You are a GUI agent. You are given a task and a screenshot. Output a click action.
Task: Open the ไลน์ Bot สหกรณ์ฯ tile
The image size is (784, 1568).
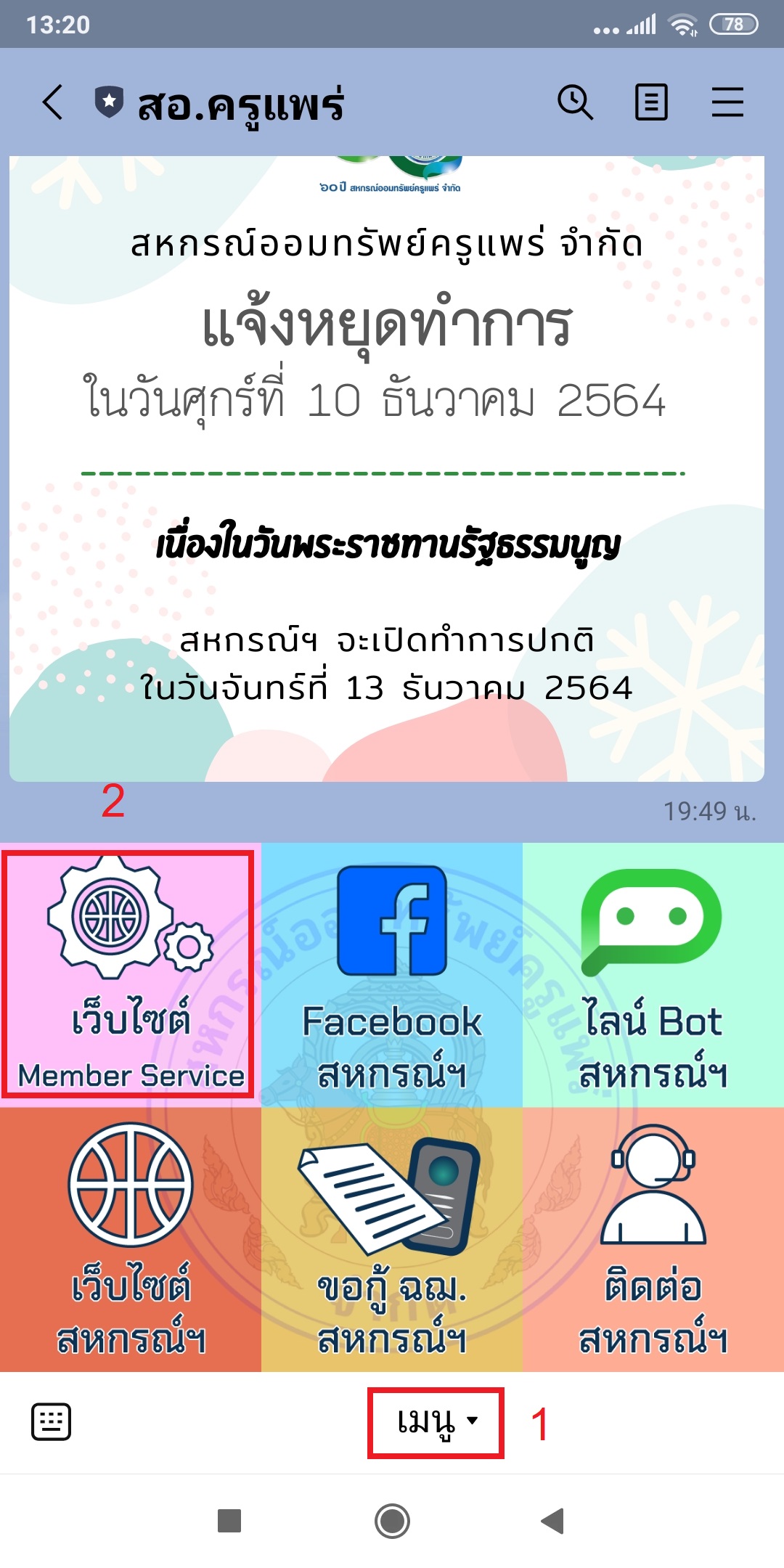(x=653, y=974)
